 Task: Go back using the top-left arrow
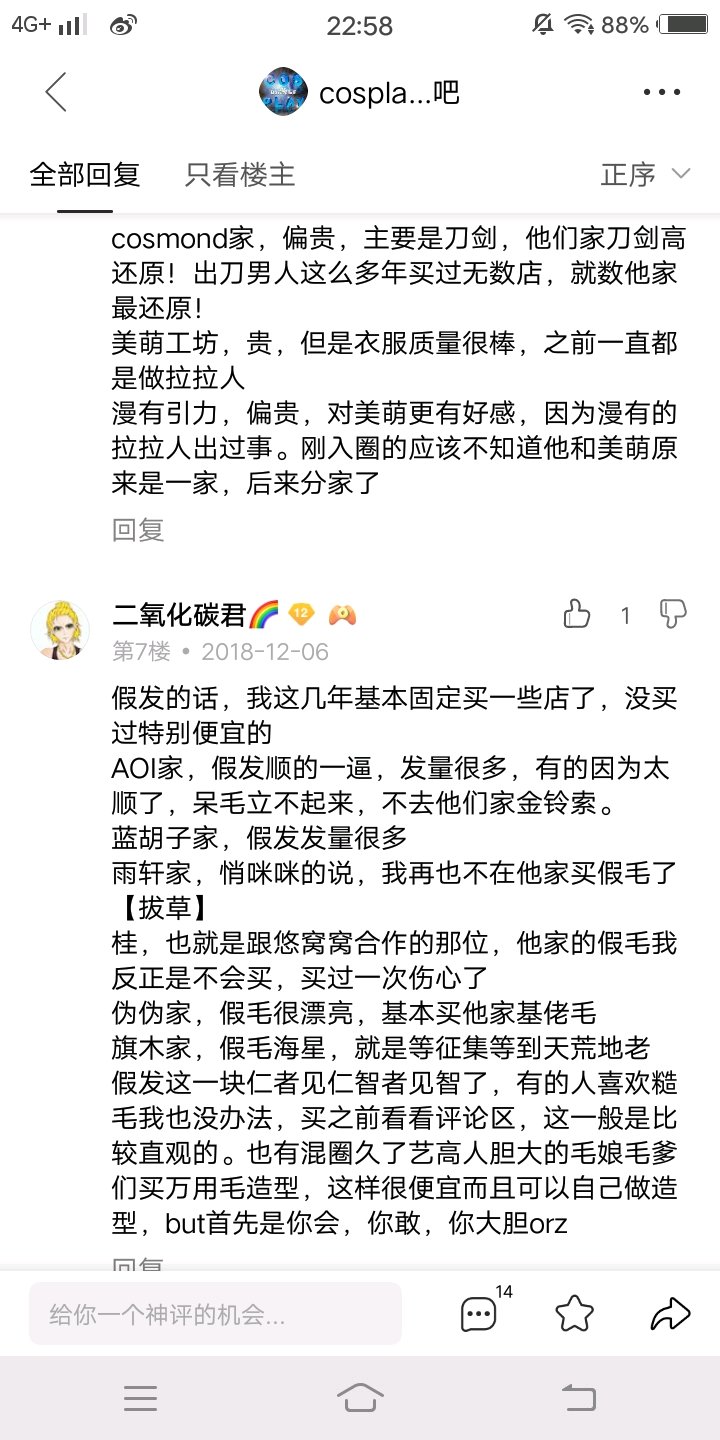point(55,93)
